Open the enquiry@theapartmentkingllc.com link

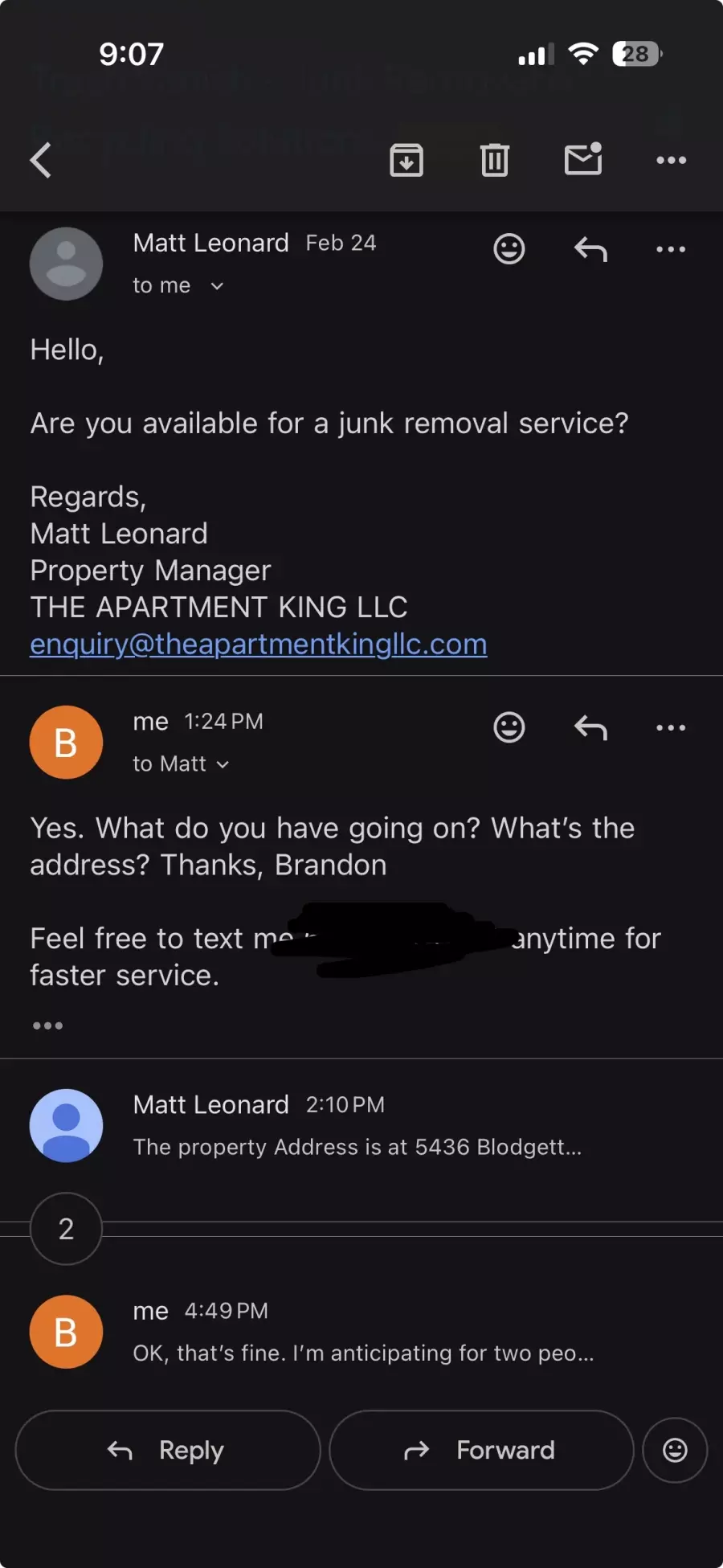click(259, 645)
